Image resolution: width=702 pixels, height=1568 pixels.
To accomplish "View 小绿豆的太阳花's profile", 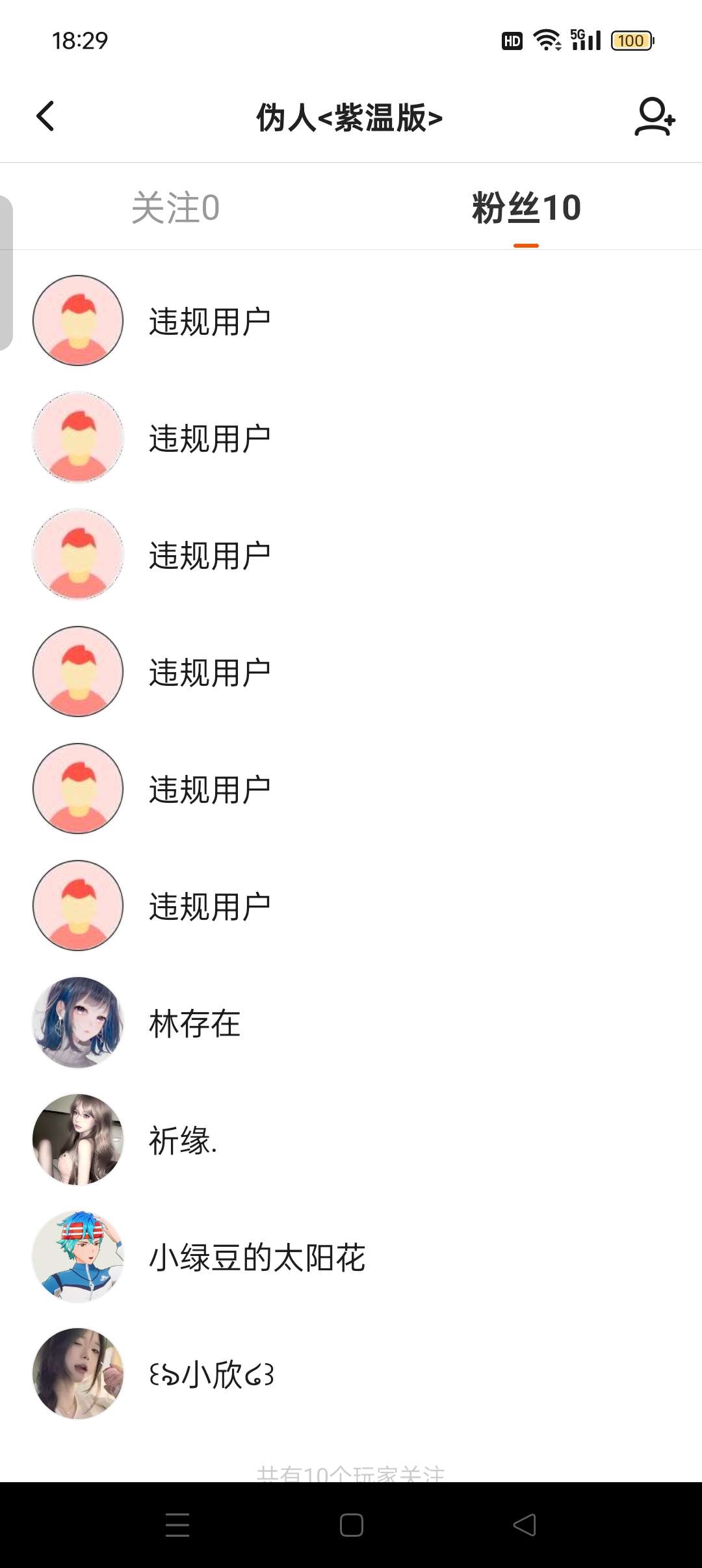I will point(257,1257).
